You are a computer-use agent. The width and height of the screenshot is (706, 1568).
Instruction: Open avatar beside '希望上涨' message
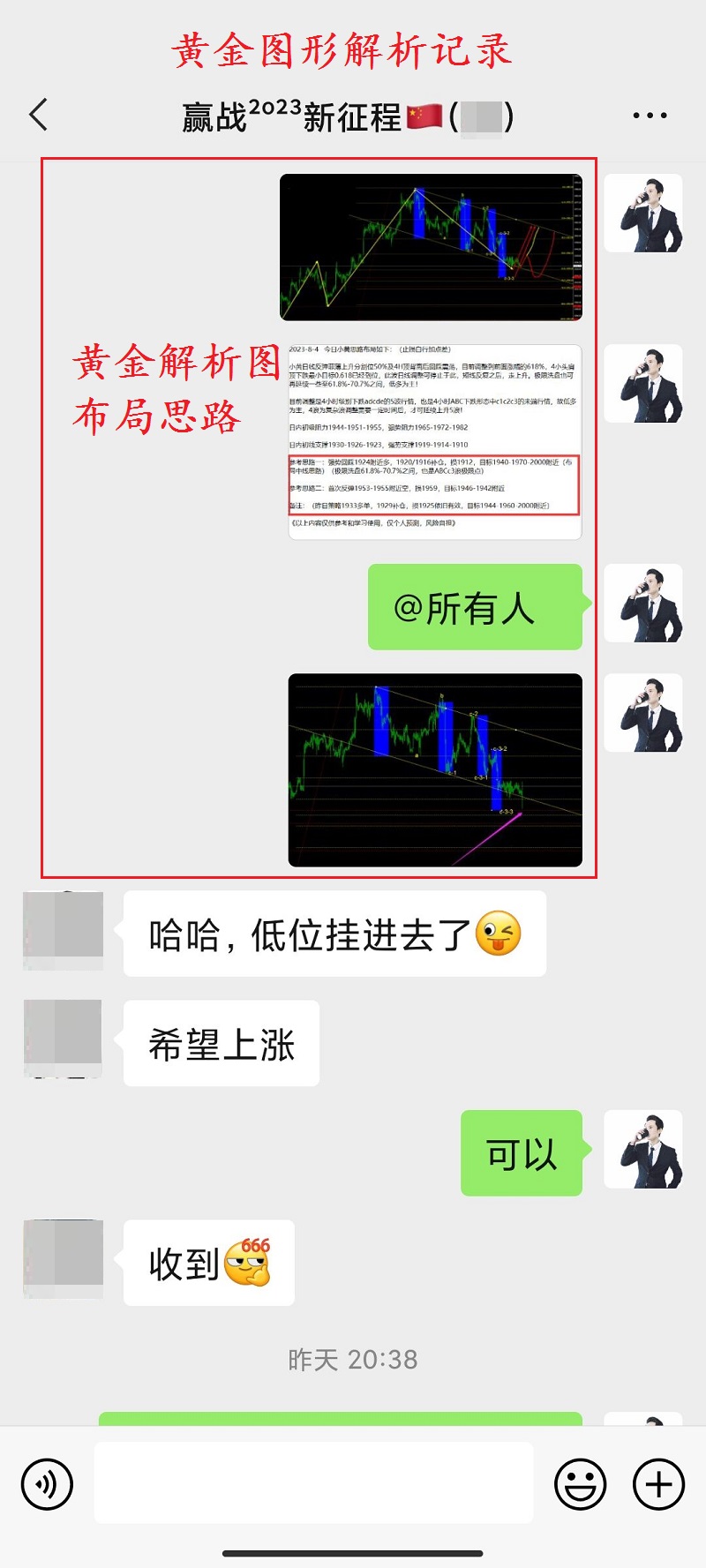click(x=63, y=1039)
